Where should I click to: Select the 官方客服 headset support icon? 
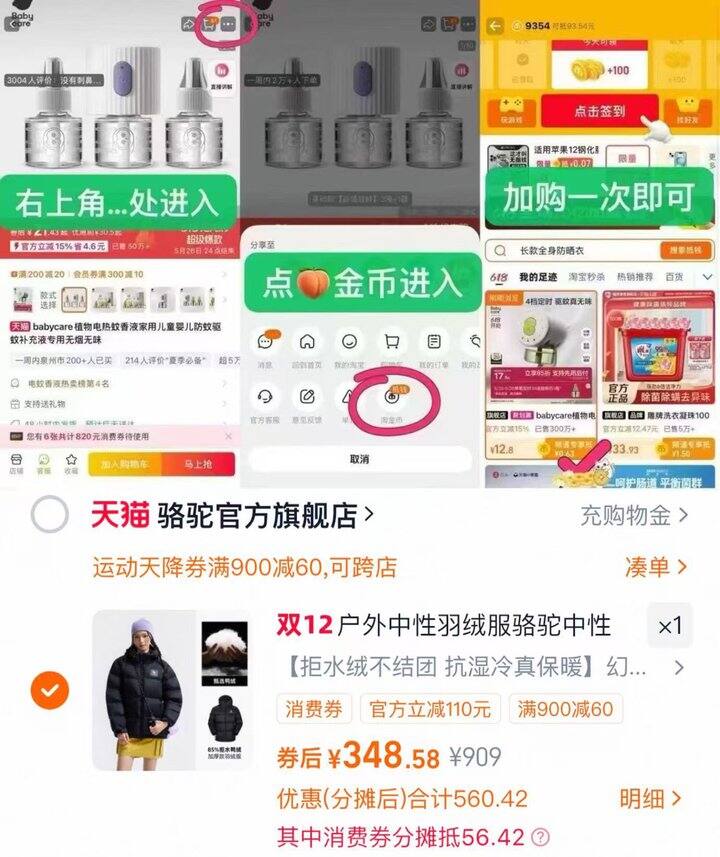tap(265, 397)
